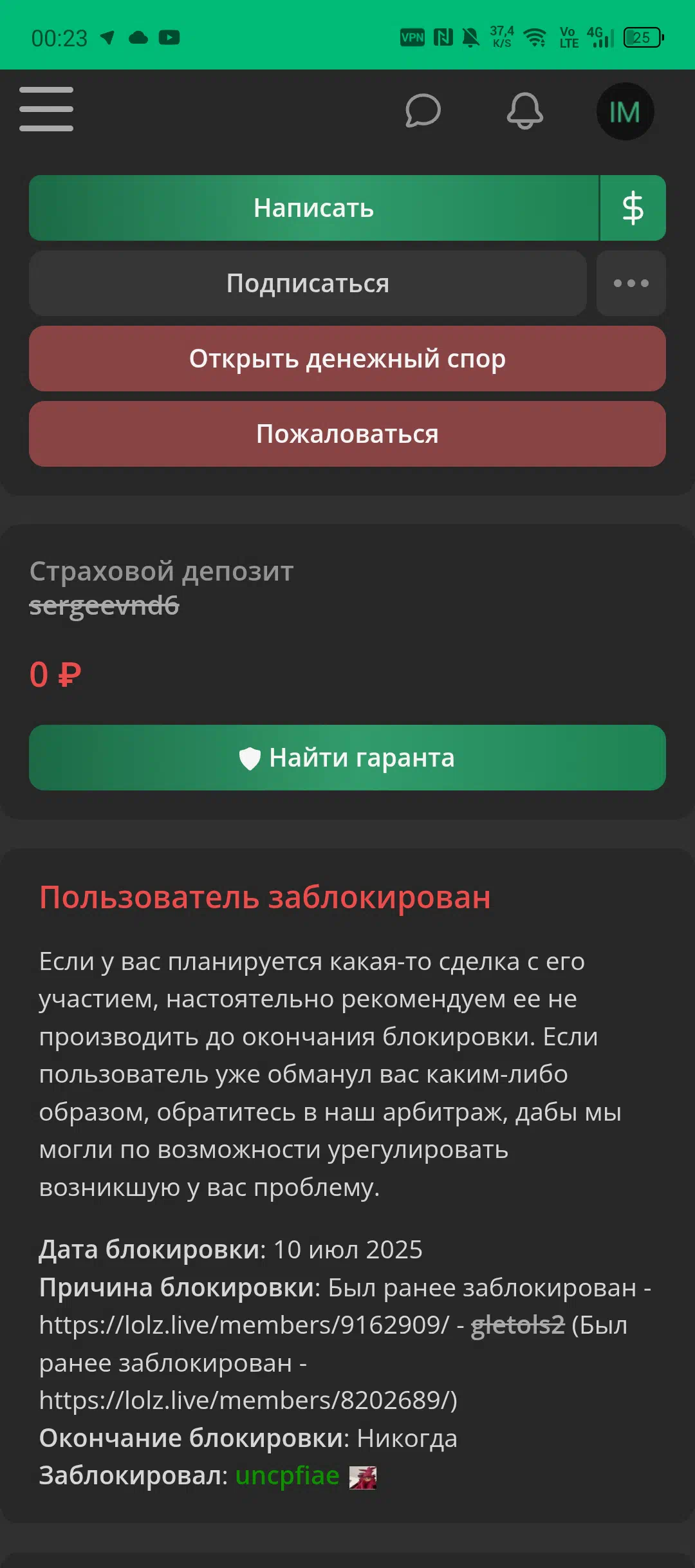
Task: Open the IM profile avatar
Action: [625, 111]
